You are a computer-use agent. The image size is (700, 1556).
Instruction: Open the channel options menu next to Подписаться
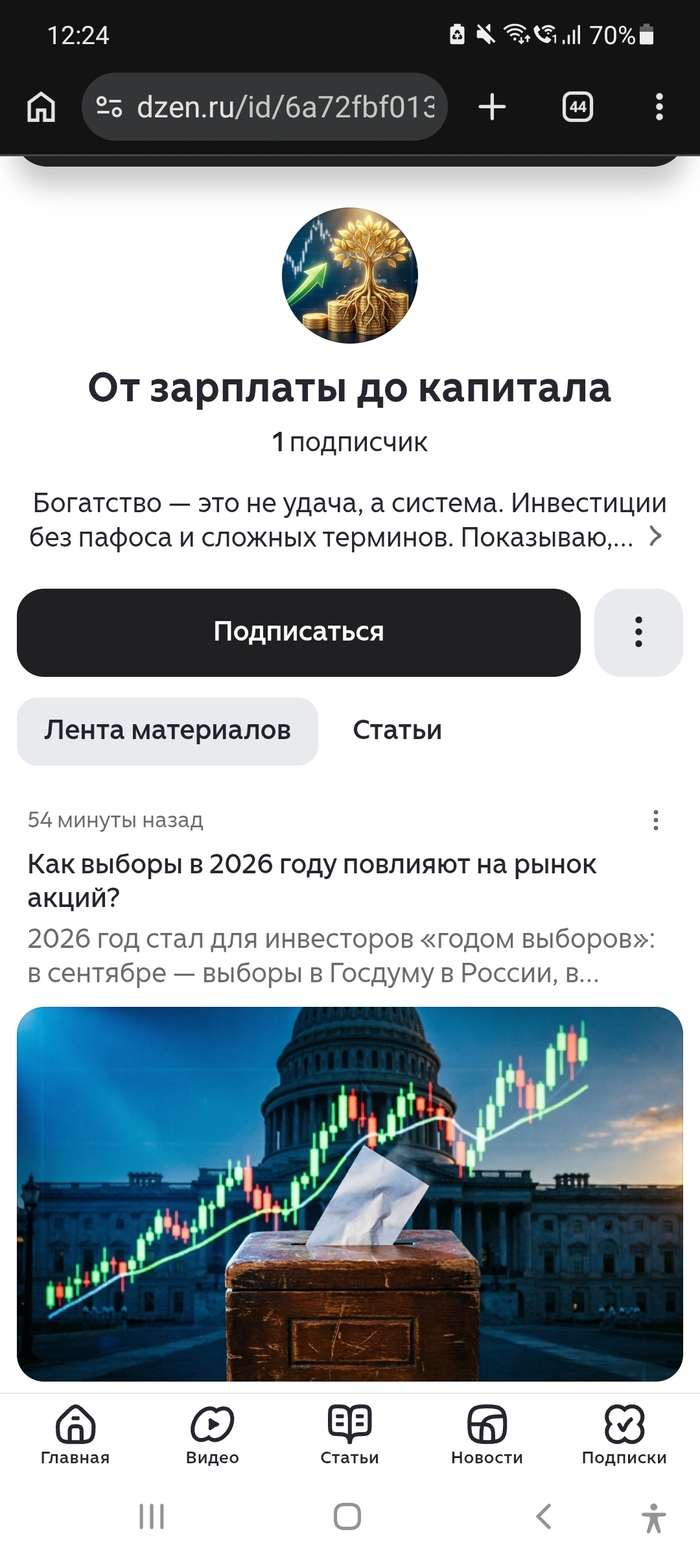point(638,632)
